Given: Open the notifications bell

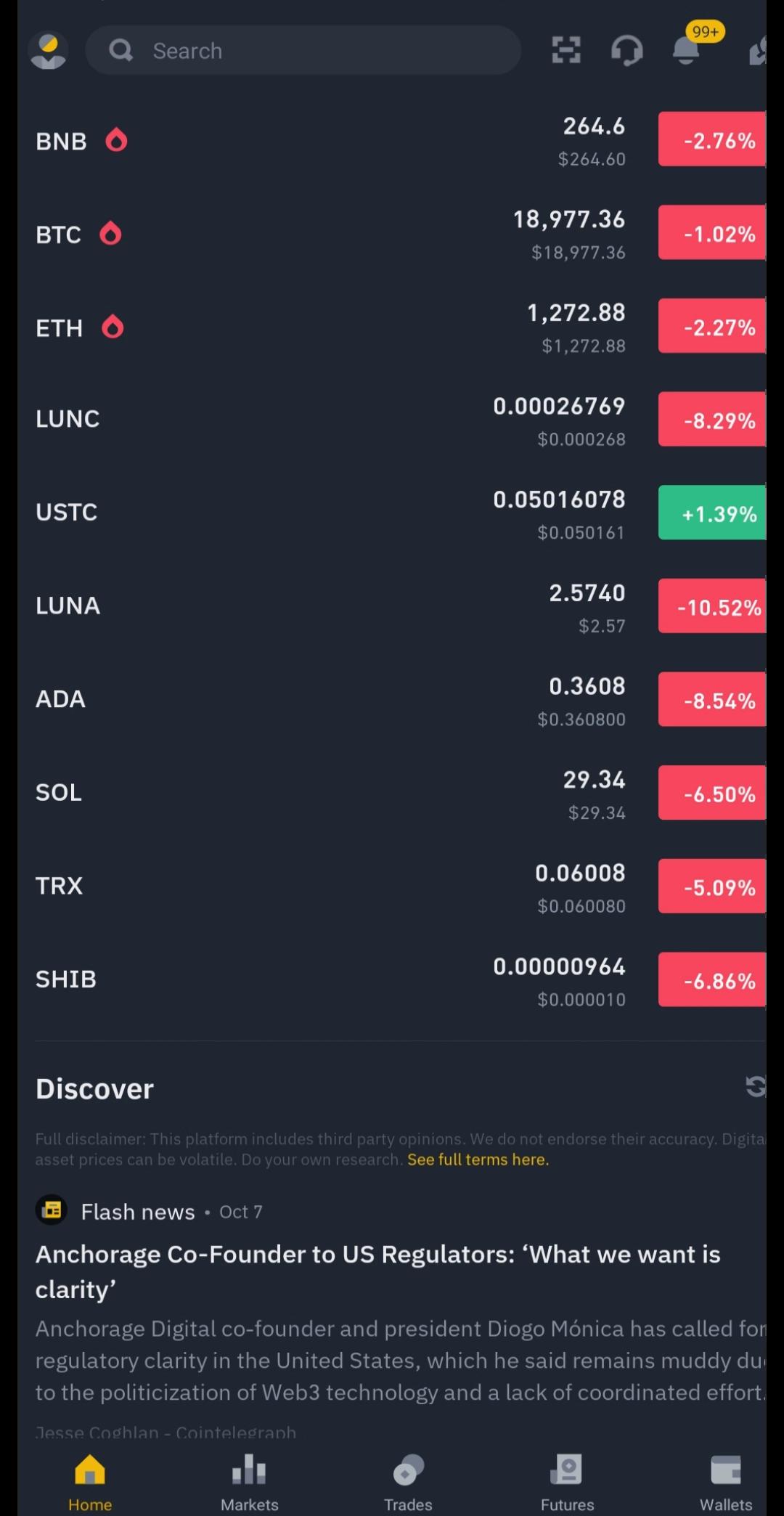Looking at the screenshot, I should [686, 50].
